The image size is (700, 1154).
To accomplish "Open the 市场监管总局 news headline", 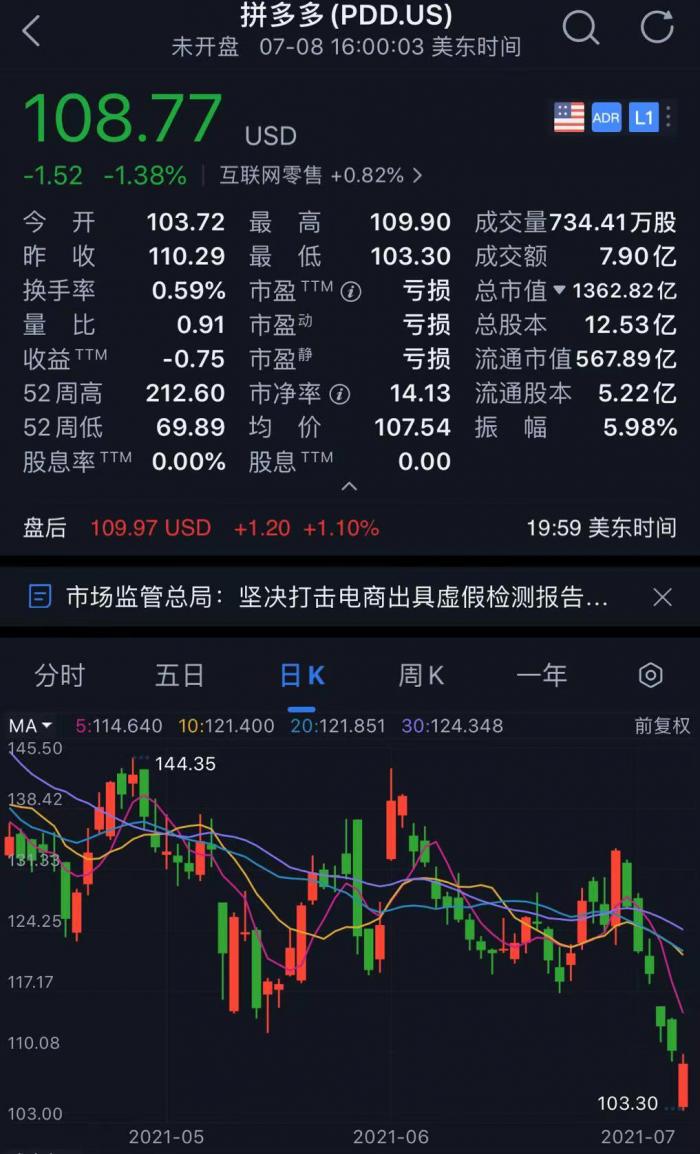I will point(336,598).
